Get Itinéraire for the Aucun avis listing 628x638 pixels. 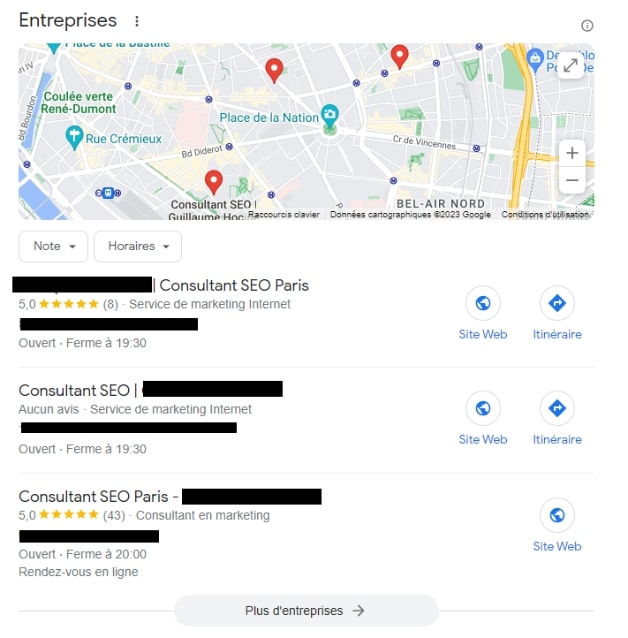[557, 418]
